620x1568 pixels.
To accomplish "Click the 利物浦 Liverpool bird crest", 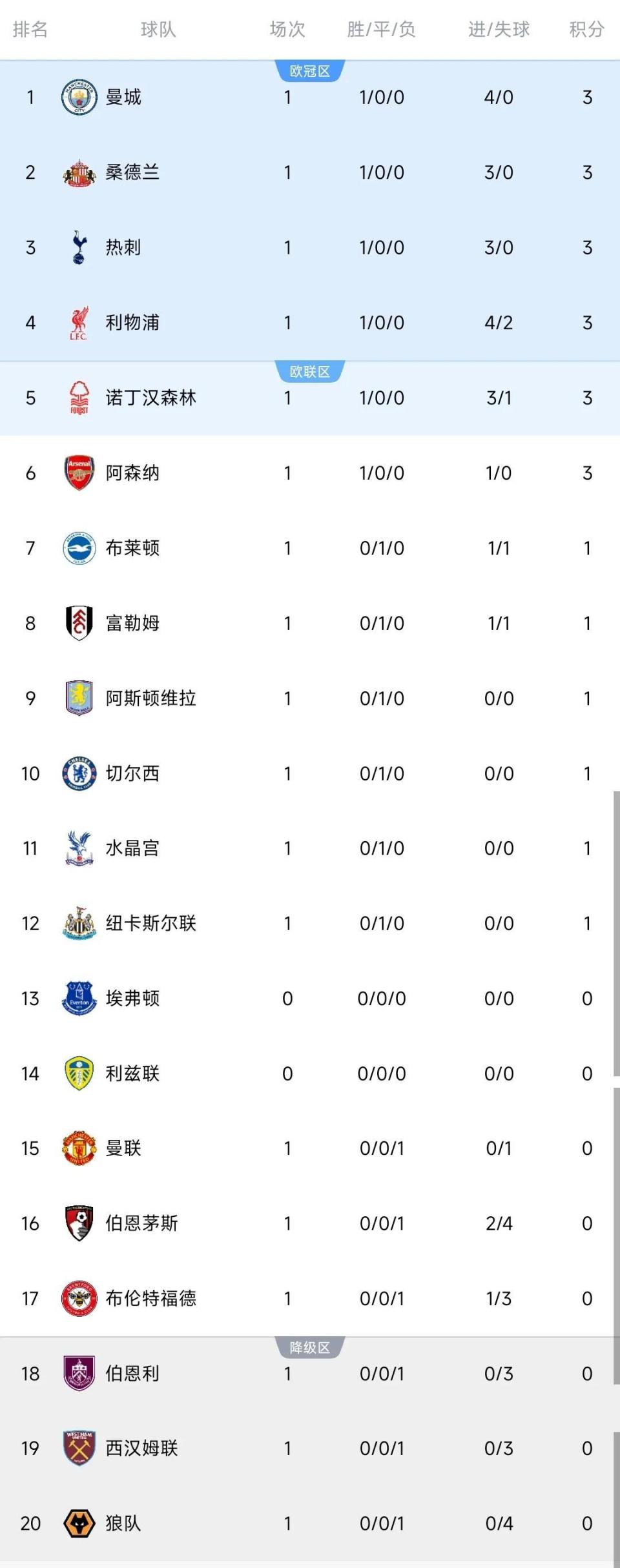I will coord(79,323).
